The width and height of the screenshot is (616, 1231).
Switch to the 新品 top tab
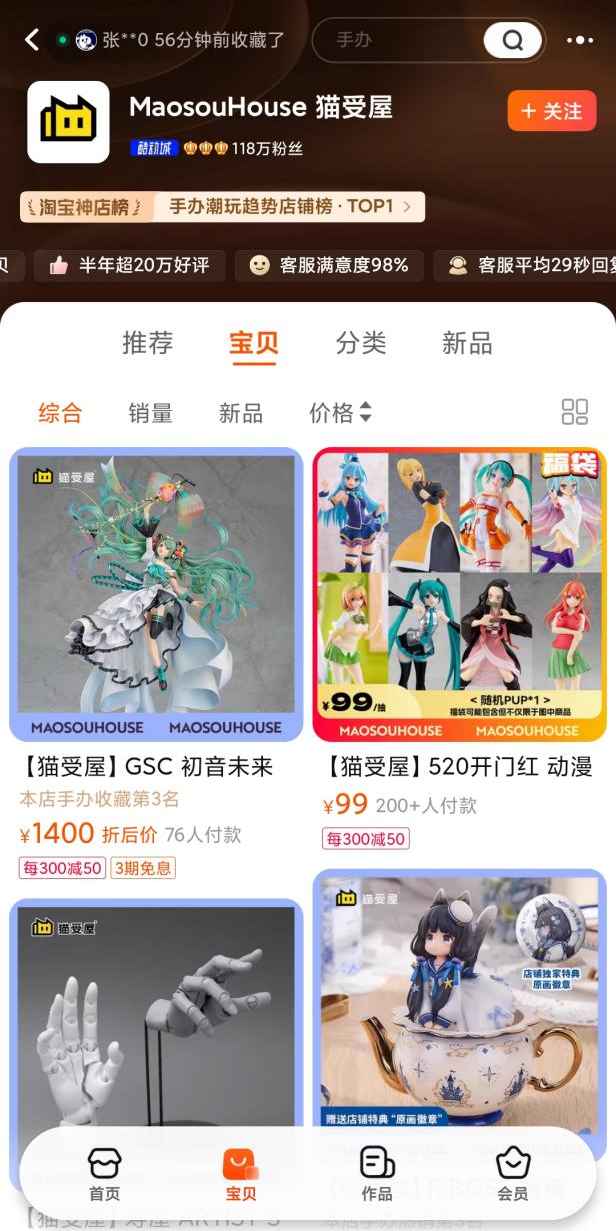467,343
